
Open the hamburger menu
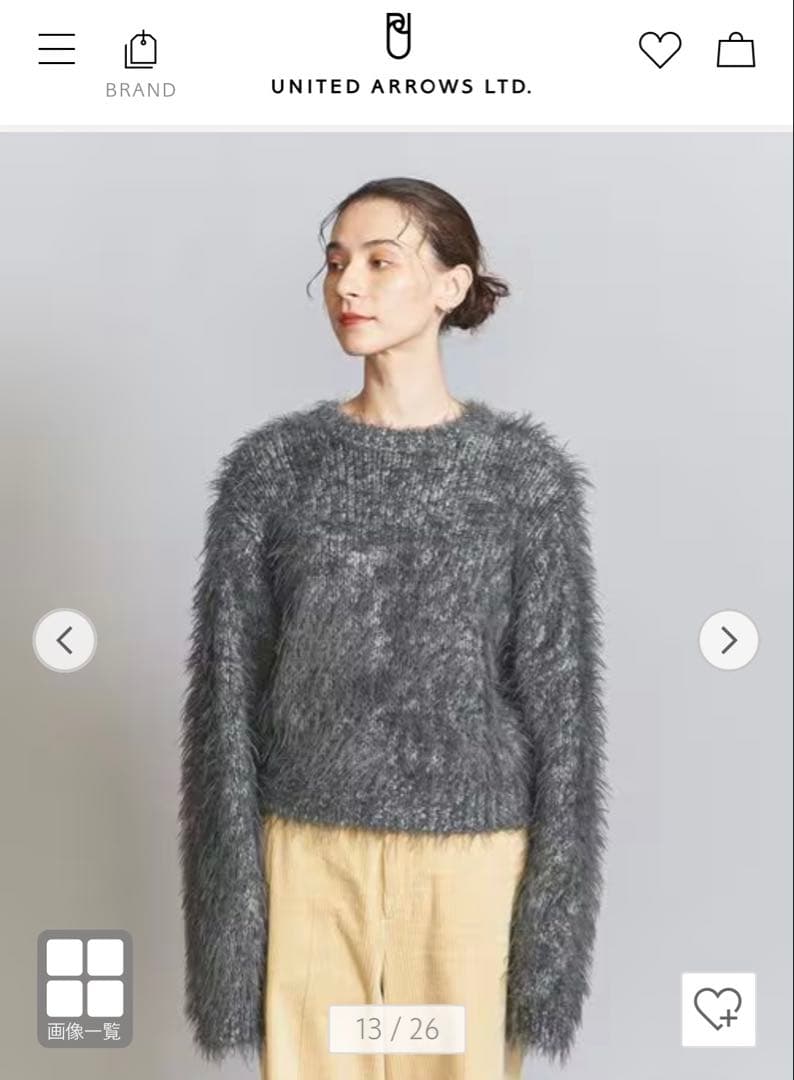click(56, 49)
